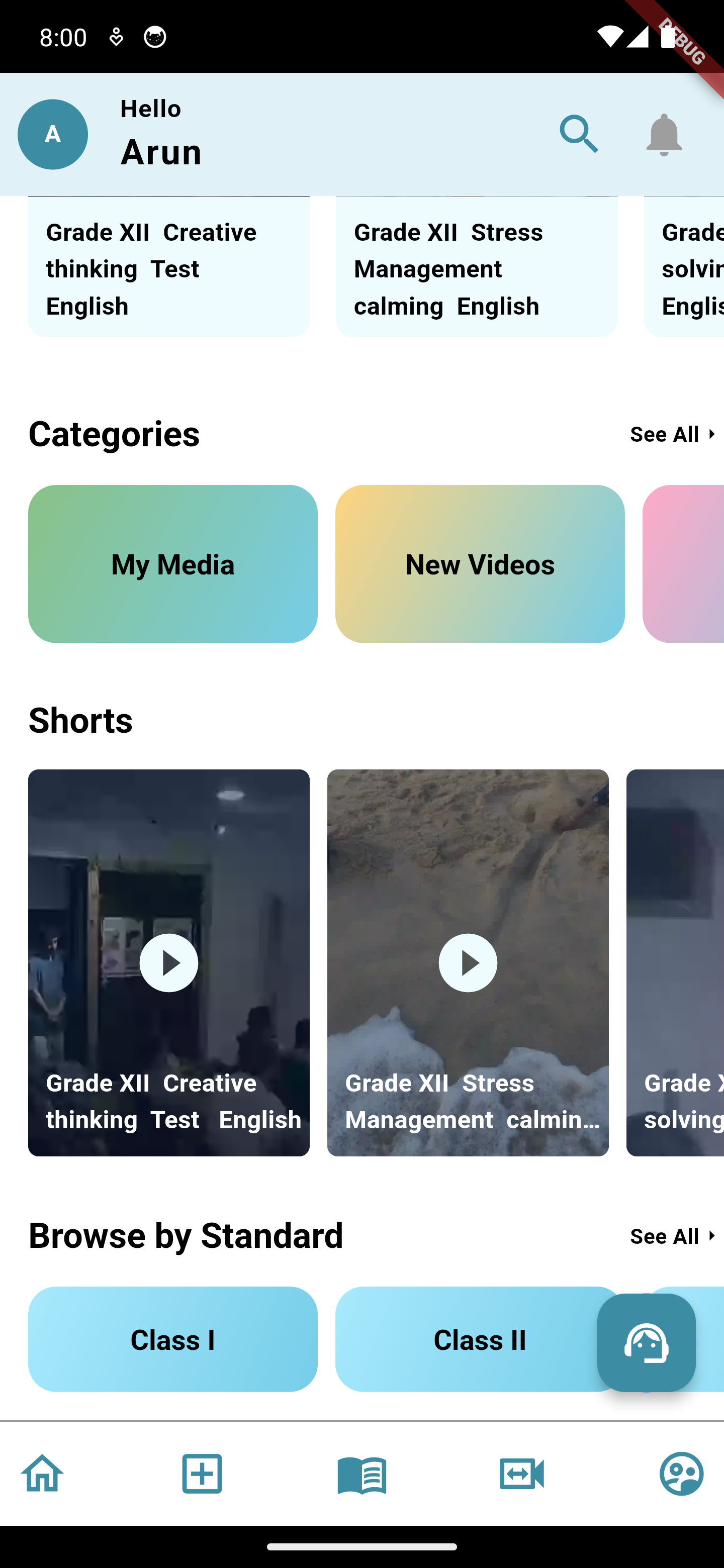Image resolution: width=724 pixels, height=1568 pixels.
Task: Switch to the profile face tab
Action: pos(681,1474)
